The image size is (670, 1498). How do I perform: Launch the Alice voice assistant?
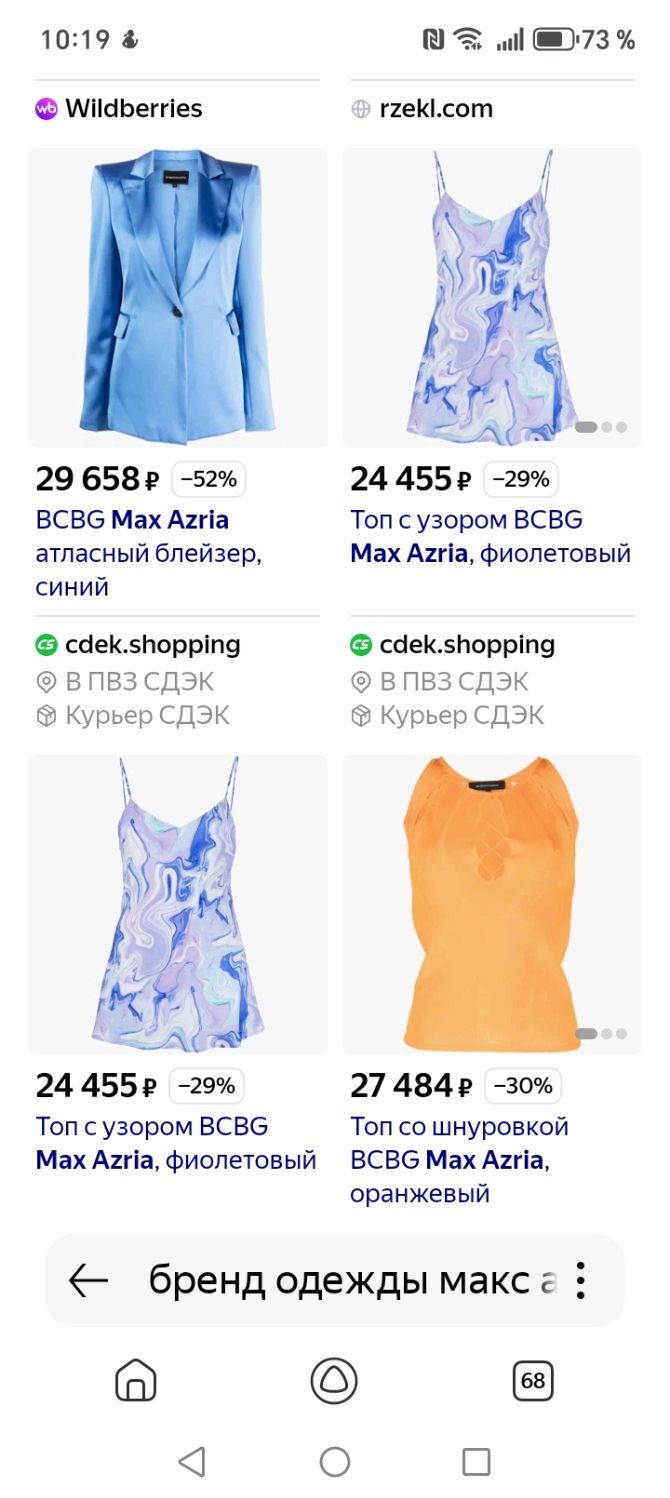click(334, 1381)
